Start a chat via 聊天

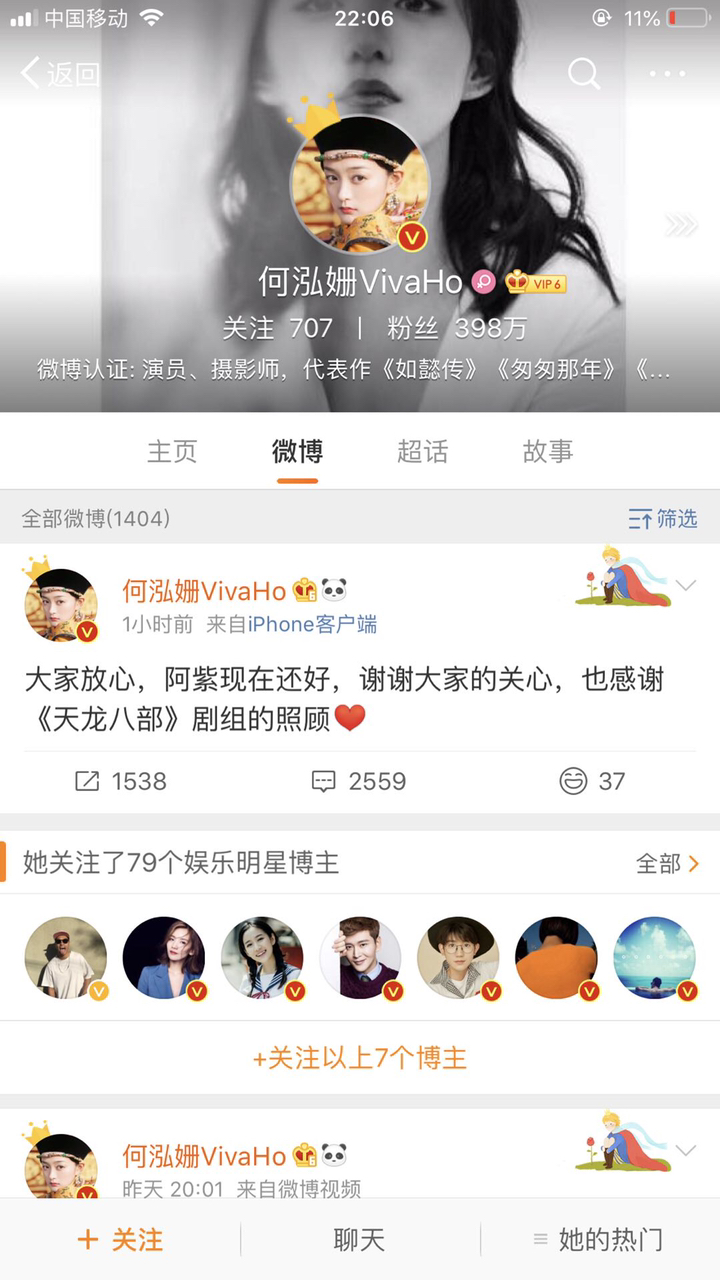click(x=359, y=1240)
